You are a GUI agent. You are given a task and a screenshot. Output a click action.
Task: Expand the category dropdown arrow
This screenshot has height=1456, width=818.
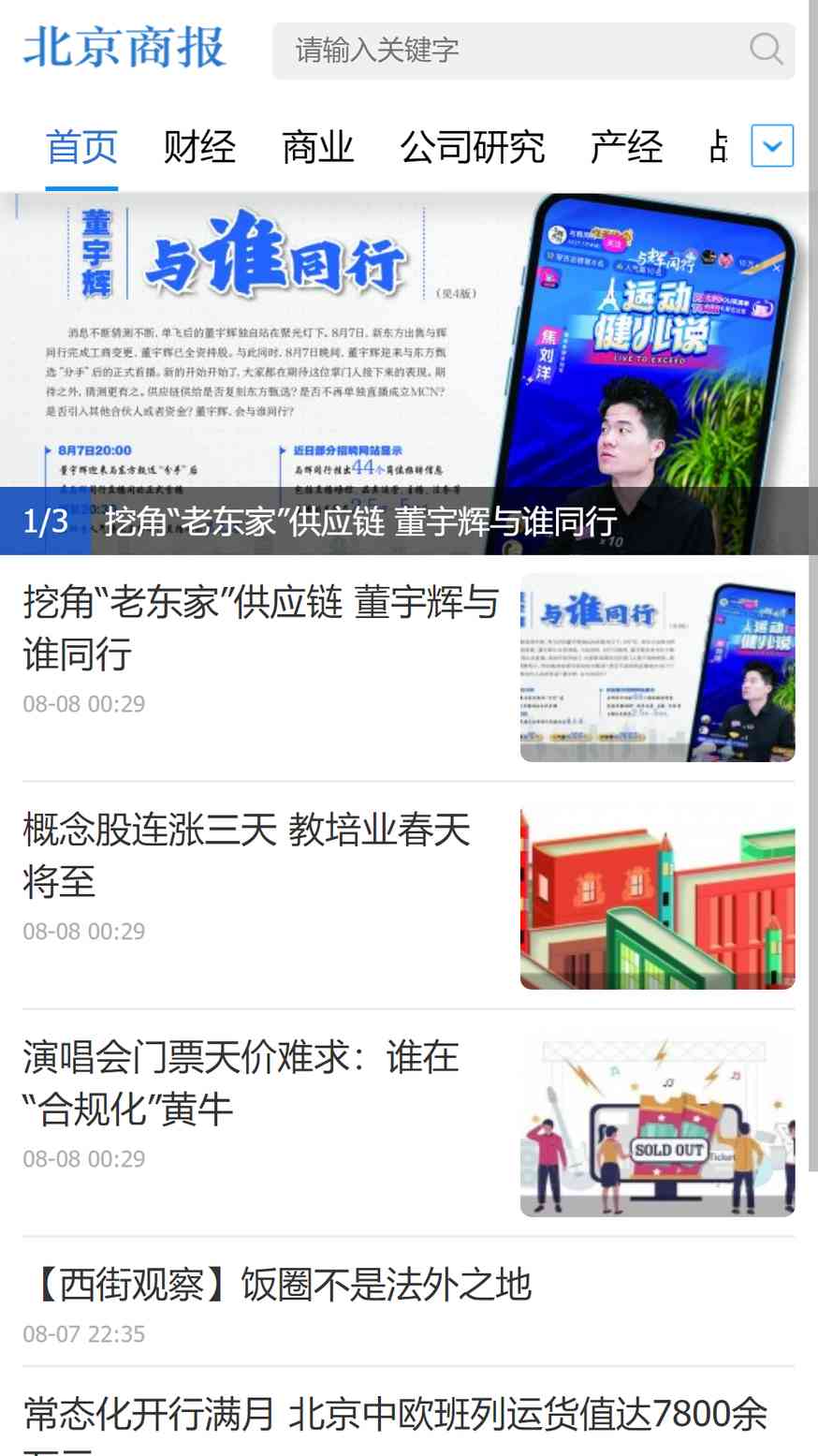click(772, 146)
